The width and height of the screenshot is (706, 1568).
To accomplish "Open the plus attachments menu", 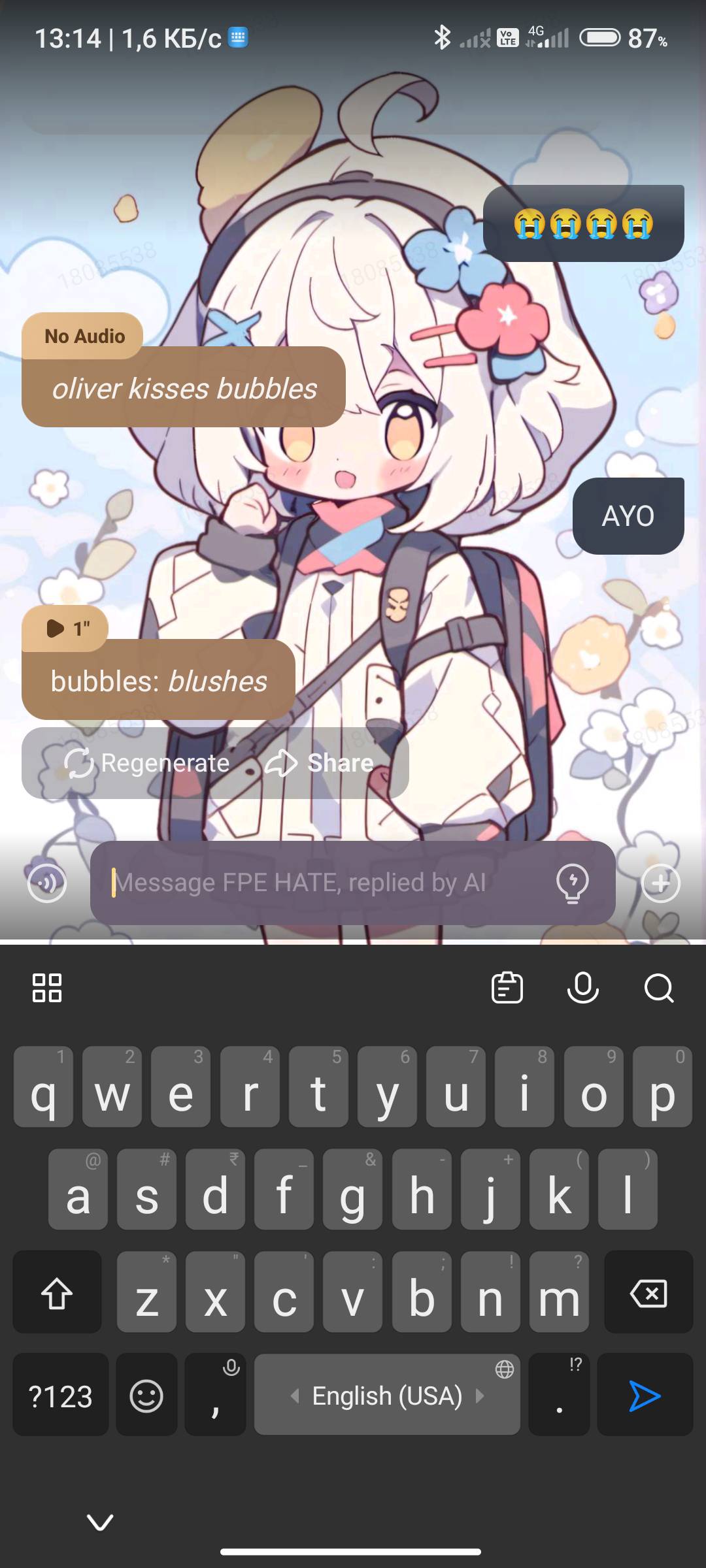I will pyautogui.click(x=660, y=883).
